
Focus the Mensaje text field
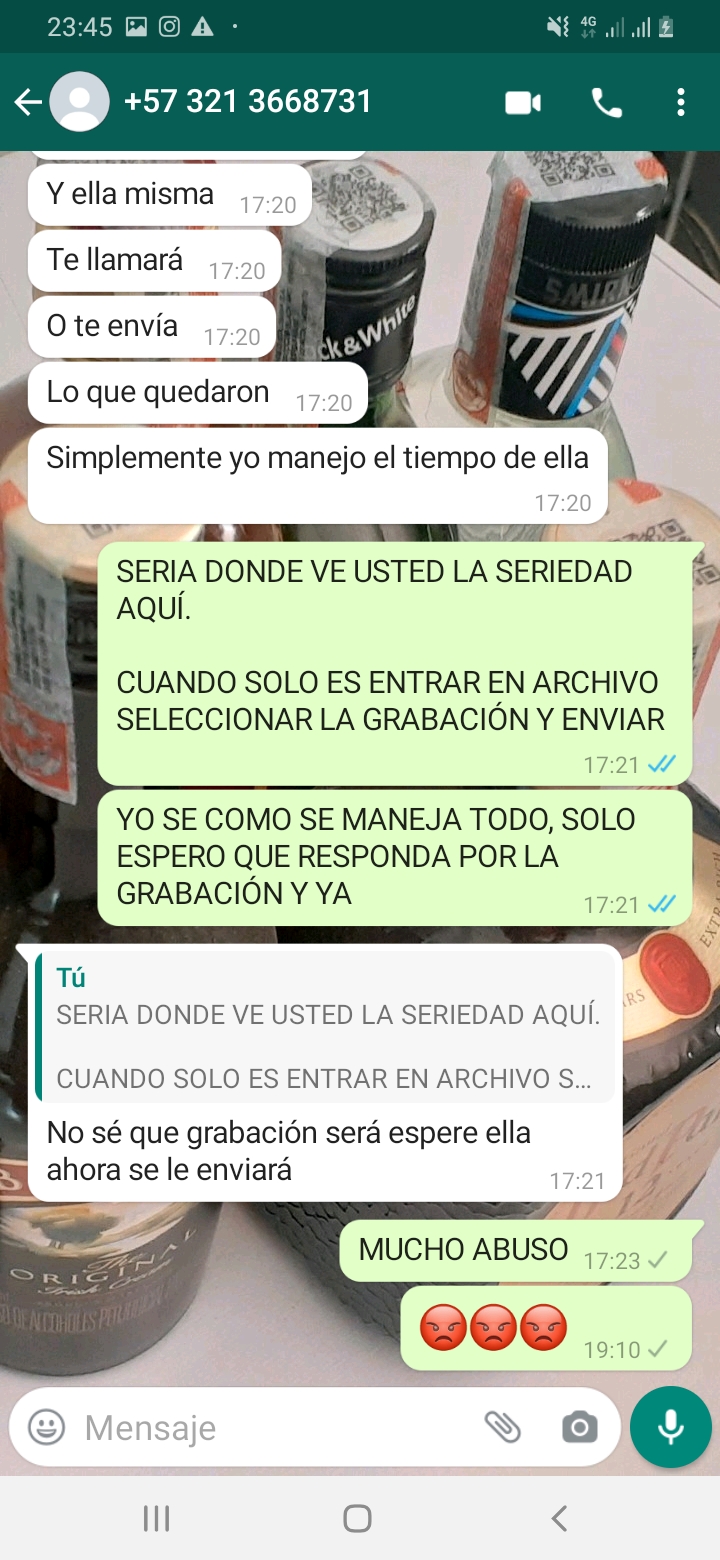coord(270,1427)
